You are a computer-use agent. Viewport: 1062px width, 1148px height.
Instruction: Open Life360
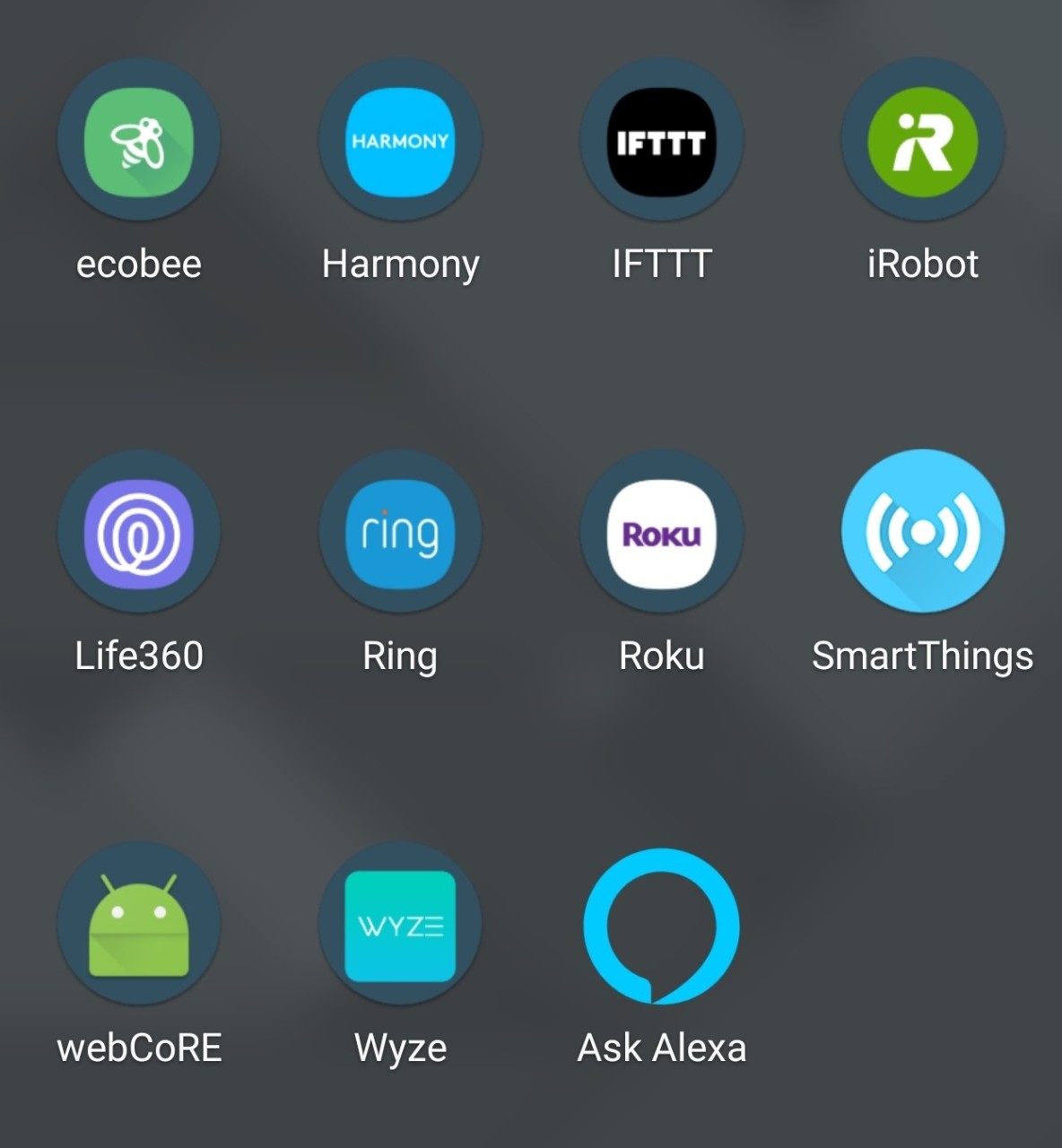click(x=139, y=533)
